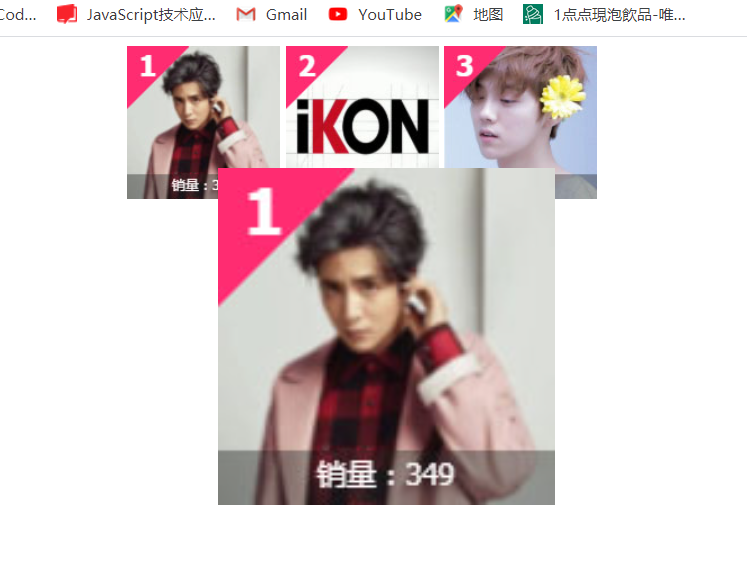Open the JavaScript技术应 bookmark
The height and width of the screenshot is (561, 747).
137,15
